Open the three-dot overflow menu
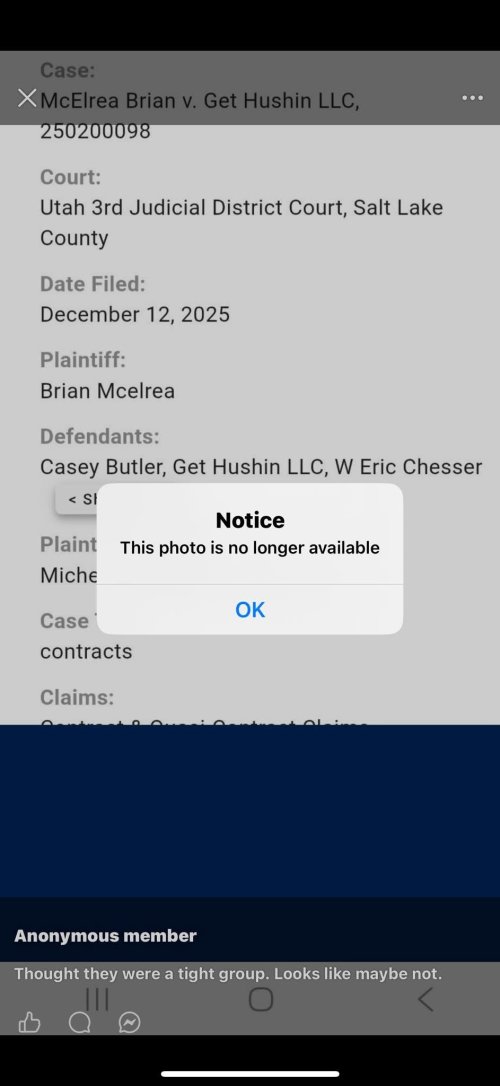Image resolution: width=500 pixels, height=1086 pixels. coord(472,98)
